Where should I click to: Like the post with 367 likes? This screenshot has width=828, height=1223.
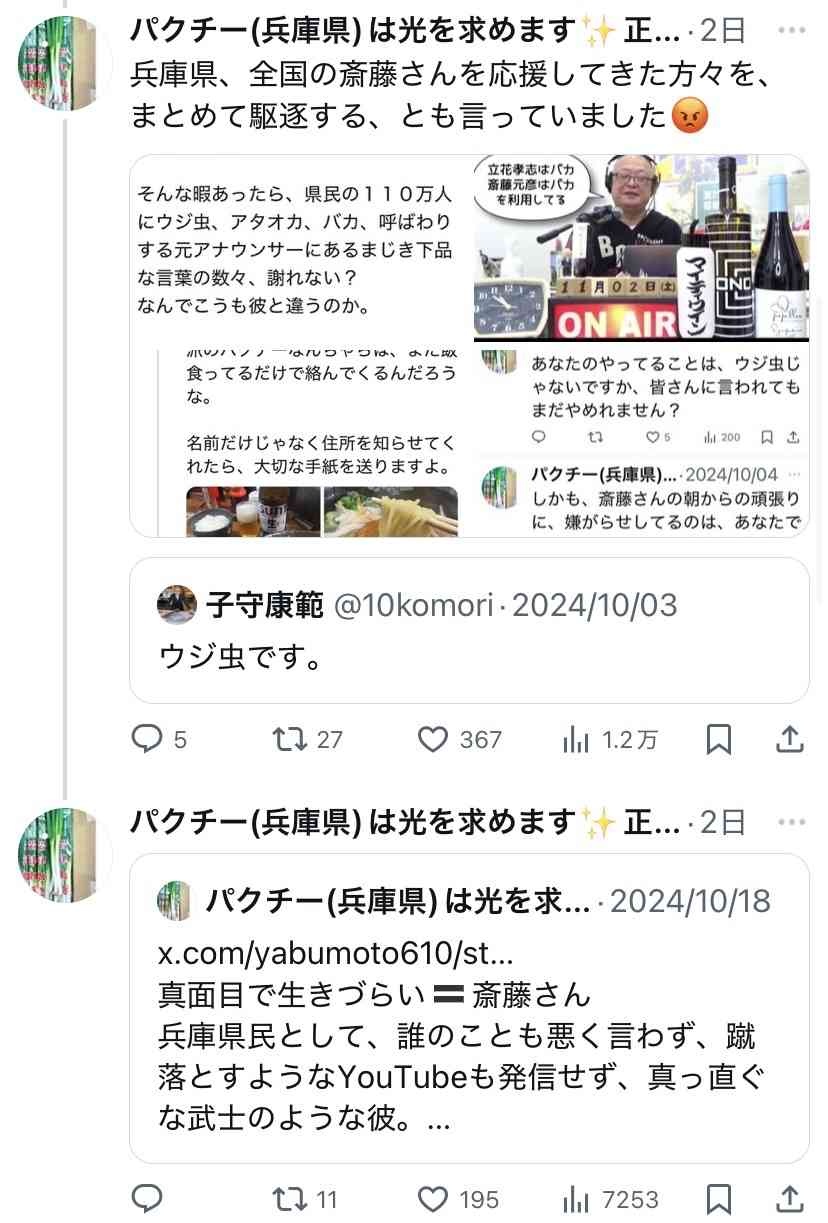[433, 739]
